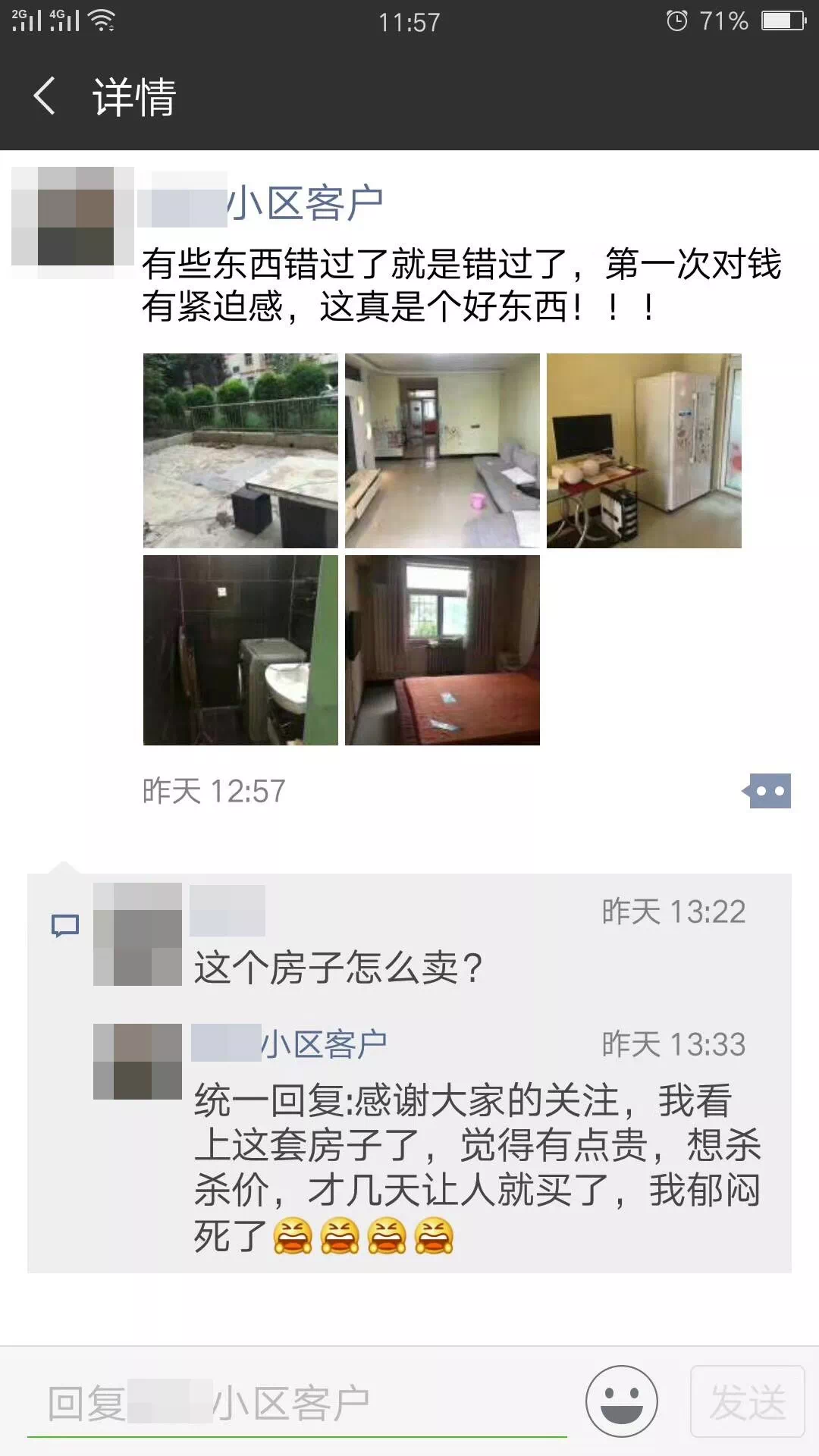
Task: Open the dark bathroom sink photo
Action: (x=240, y=650)
